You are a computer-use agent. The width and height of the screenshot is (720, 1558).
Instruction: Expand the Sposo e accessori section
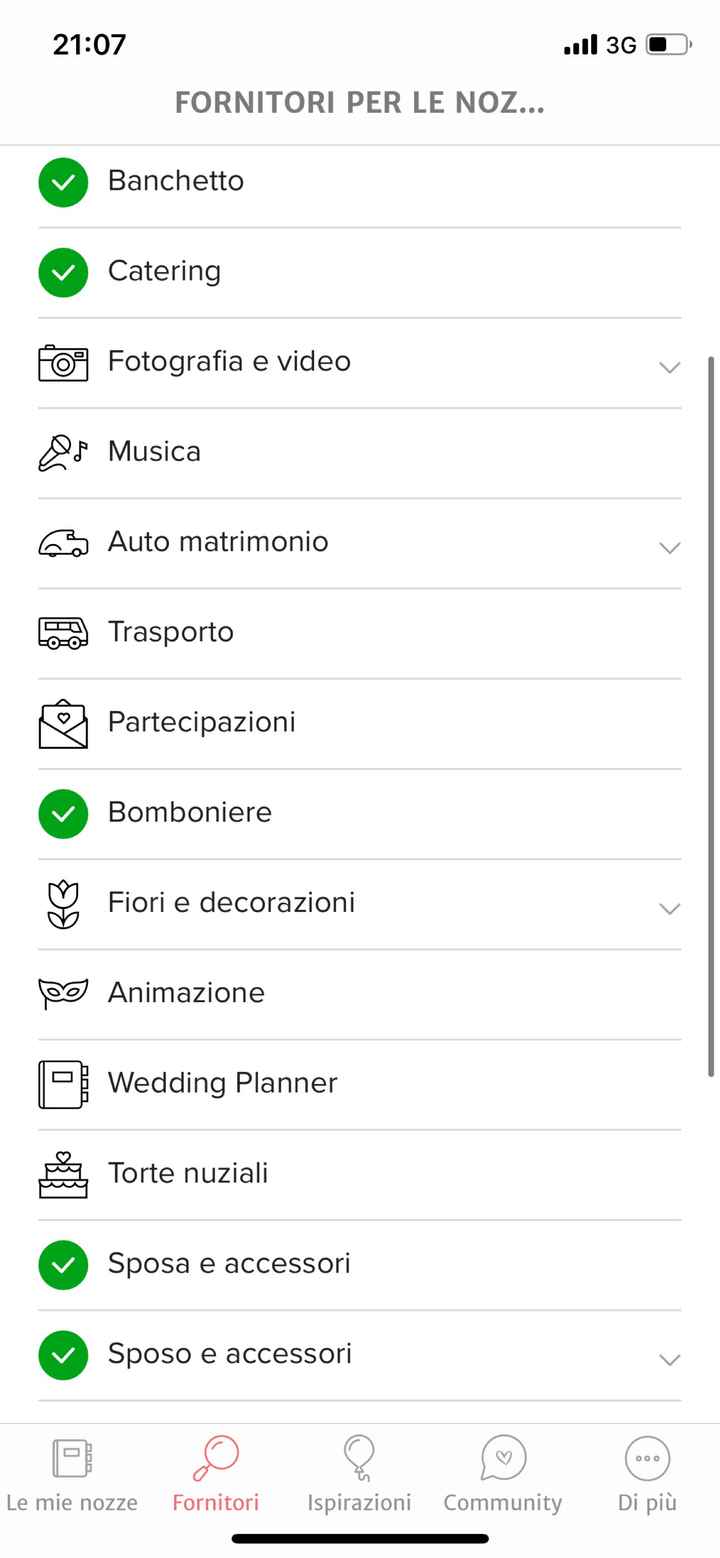point(668,1358)
